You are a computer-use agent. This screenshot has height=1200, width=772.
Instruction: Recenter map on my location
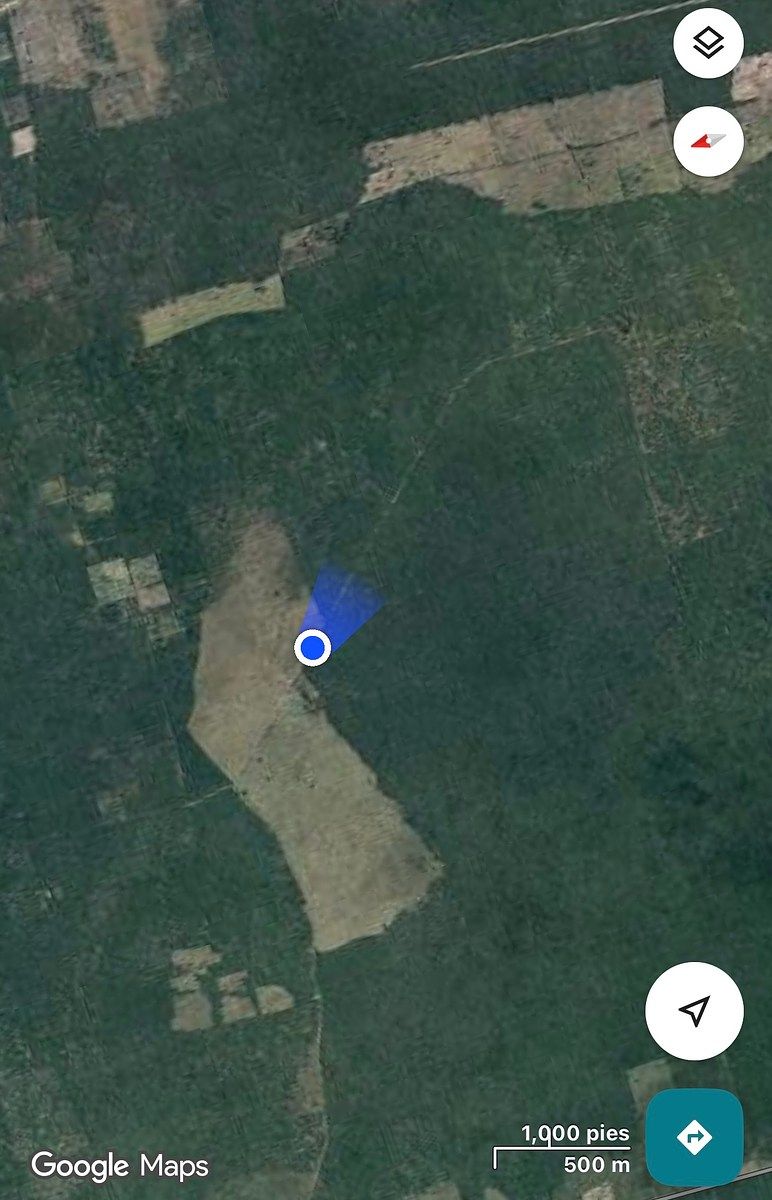(694, 1011)
